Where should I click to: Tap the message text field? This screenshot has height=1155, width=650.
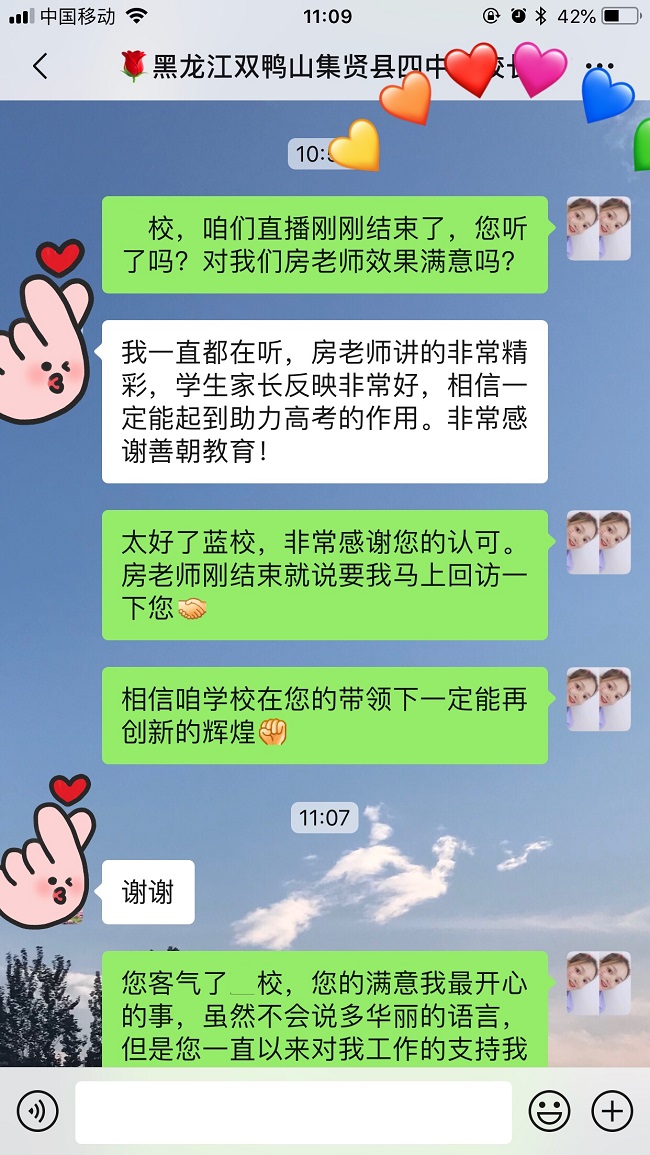(x=293, y=1111)
